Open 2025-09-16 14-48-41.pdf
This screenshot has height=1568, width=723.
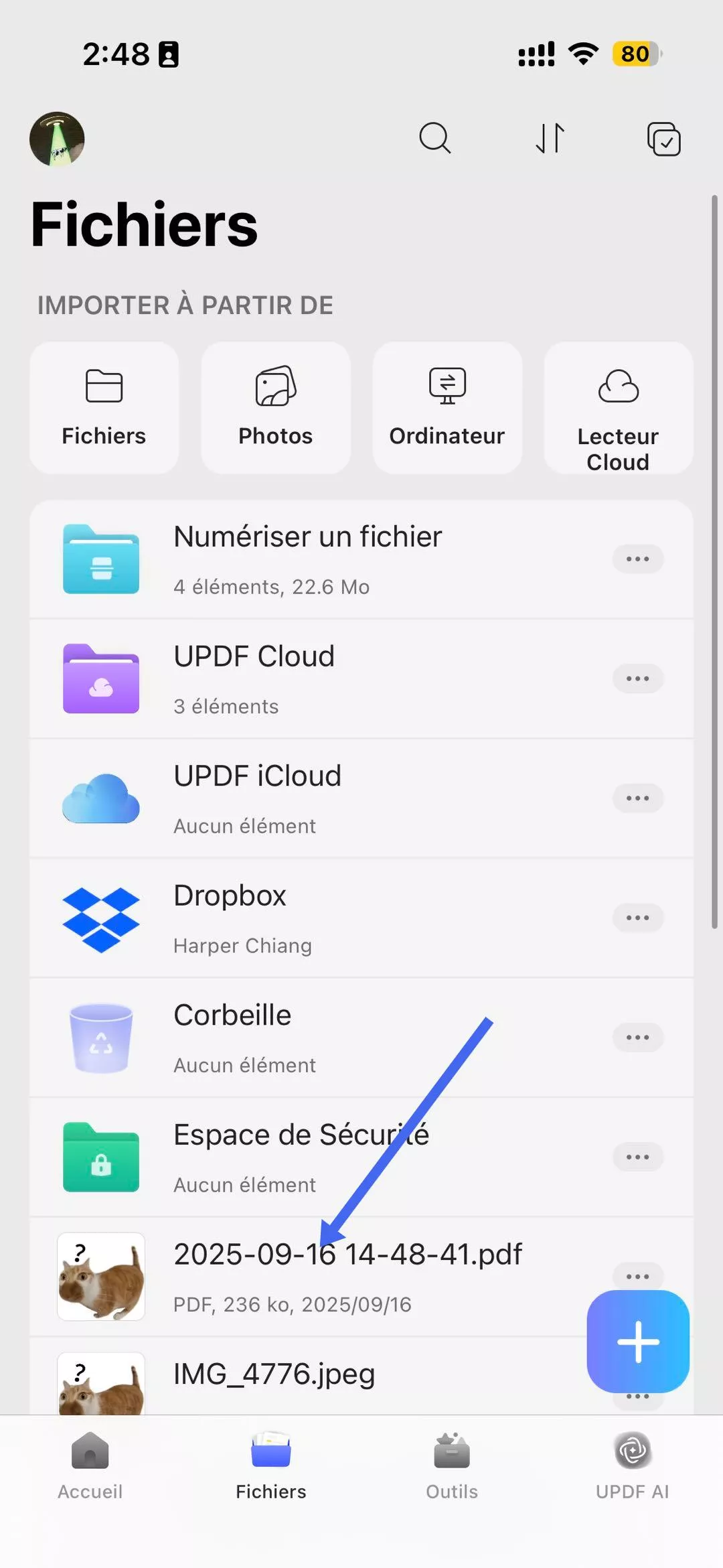tap(348, 1276)
